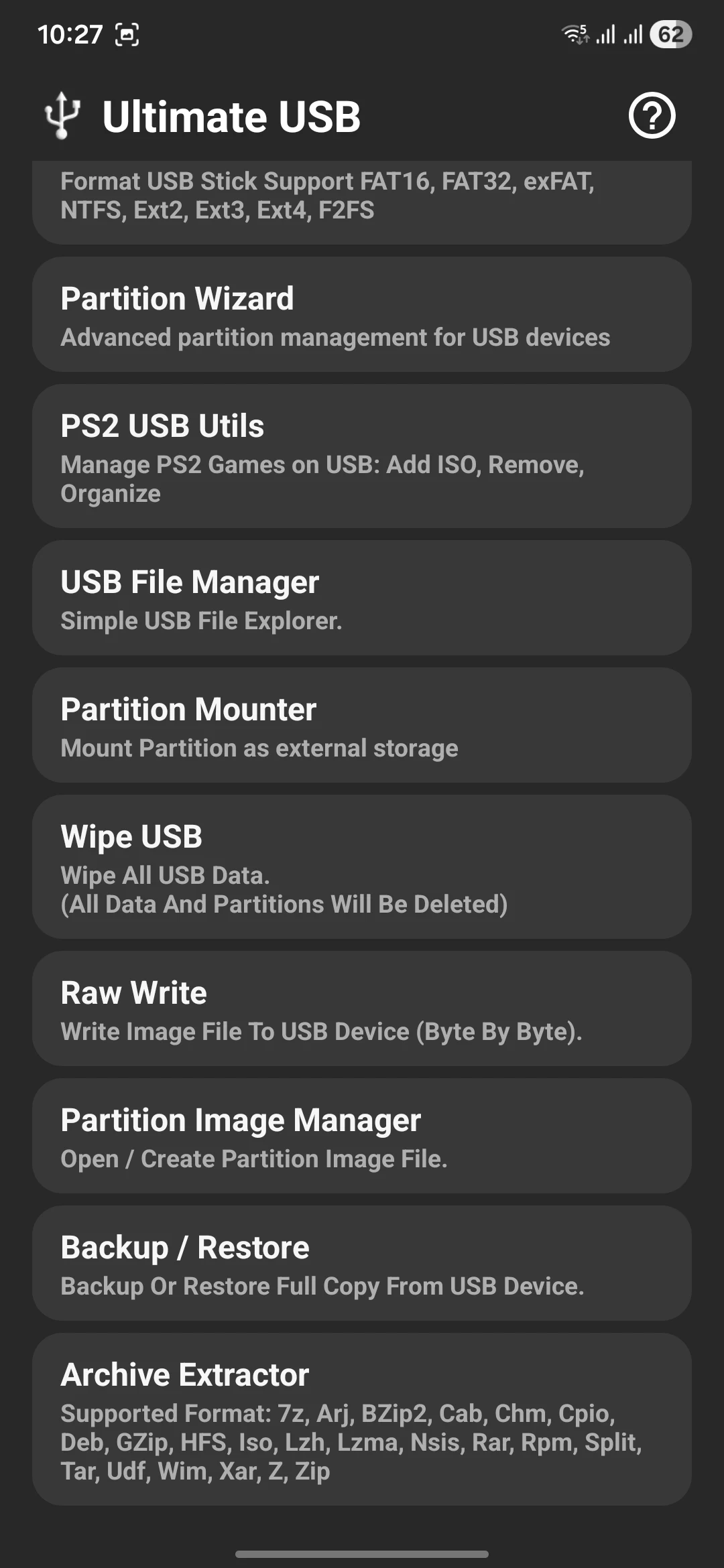The width and height of the screenshot is (724, 1568).
Task: Launch PS2 USB Utils
Action: pos(362,456)
